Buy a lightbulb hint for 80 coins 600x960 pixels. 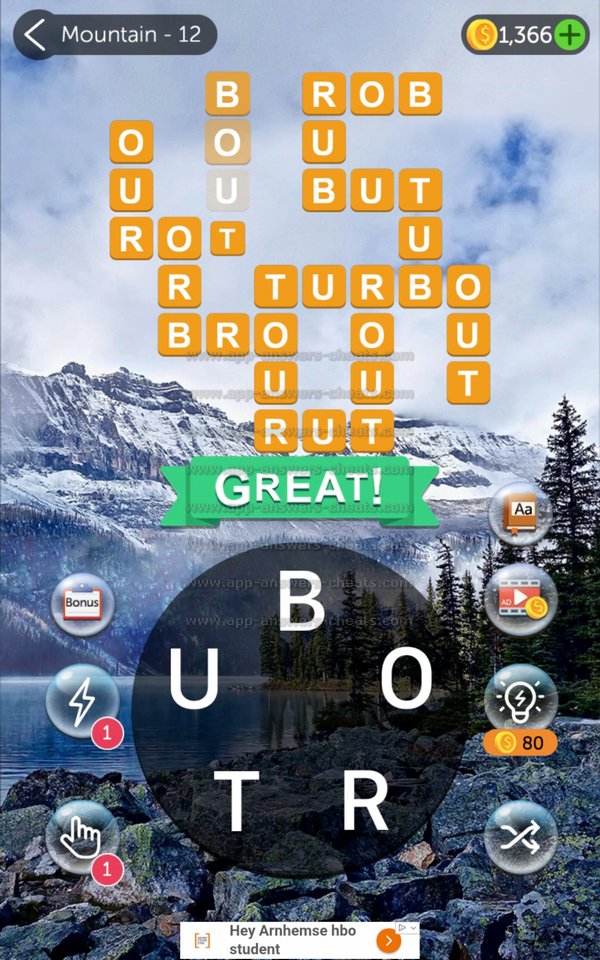(521, 700)
